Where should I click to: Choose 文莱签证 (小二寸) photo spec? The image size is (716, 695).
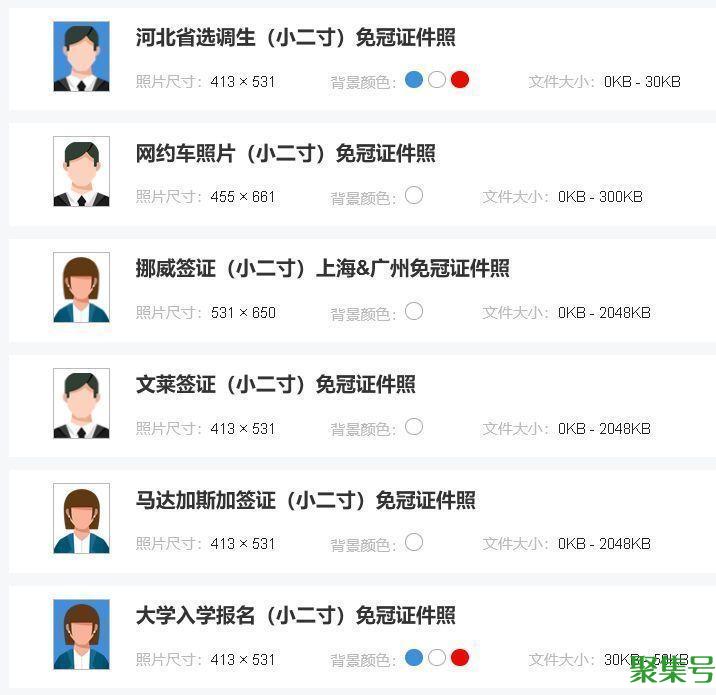pyautogui.click(x=275, y=385)
